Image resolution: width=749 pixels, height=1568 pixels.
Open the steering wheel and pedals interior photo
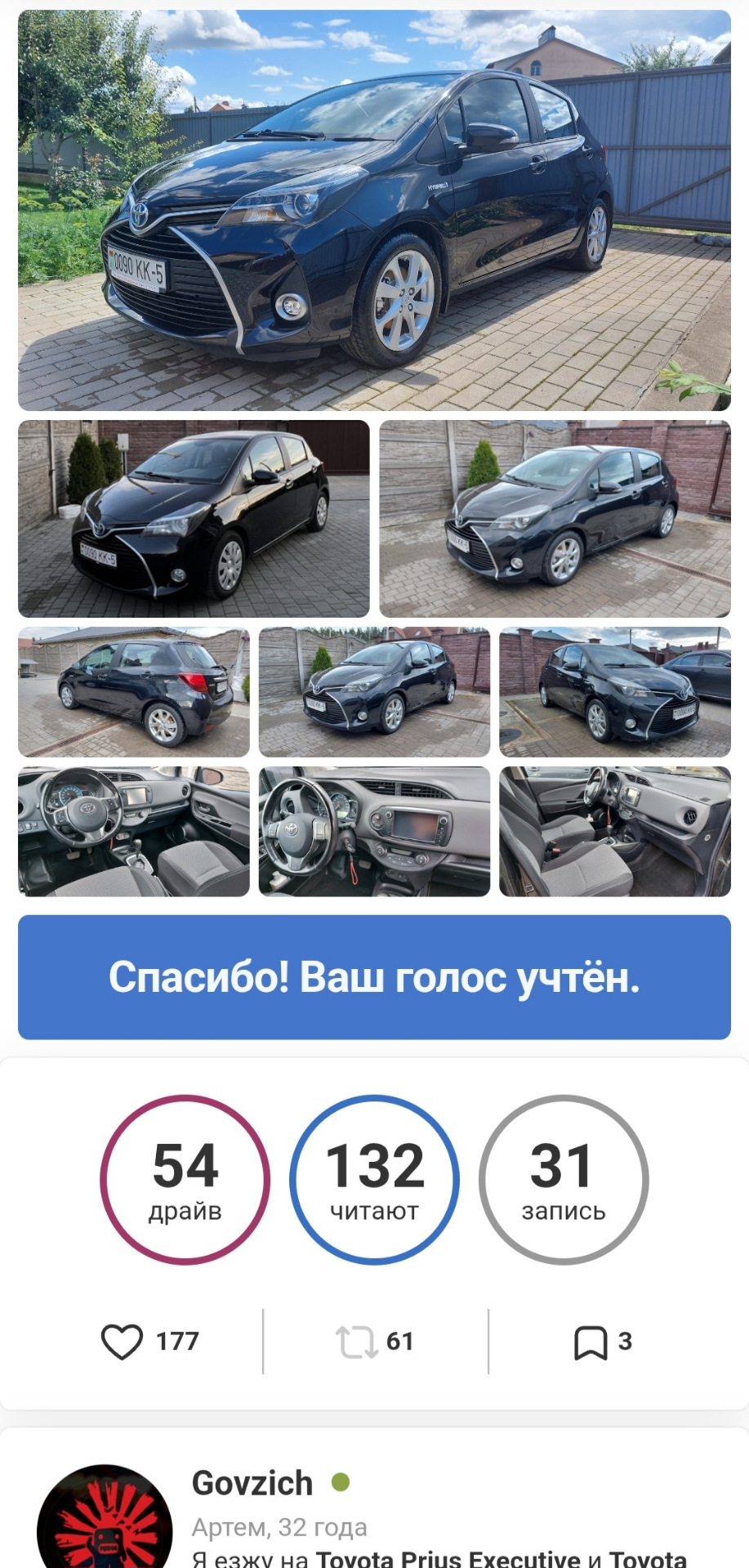[134, 831]
